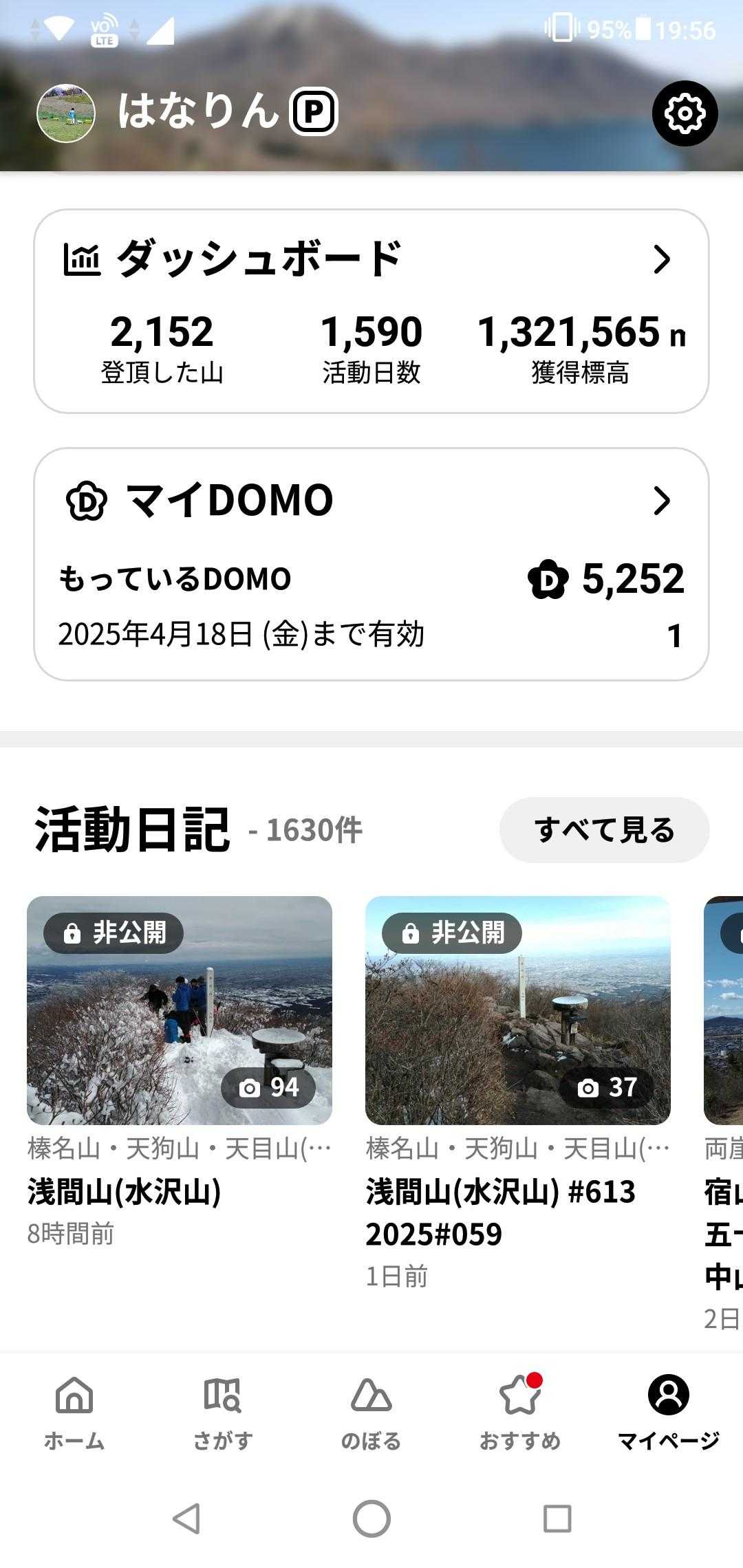Image resolution: width=743 pixels, height=1568 pixels.
Task: Open the settings gear icon
Action: [x=685, y=113]
